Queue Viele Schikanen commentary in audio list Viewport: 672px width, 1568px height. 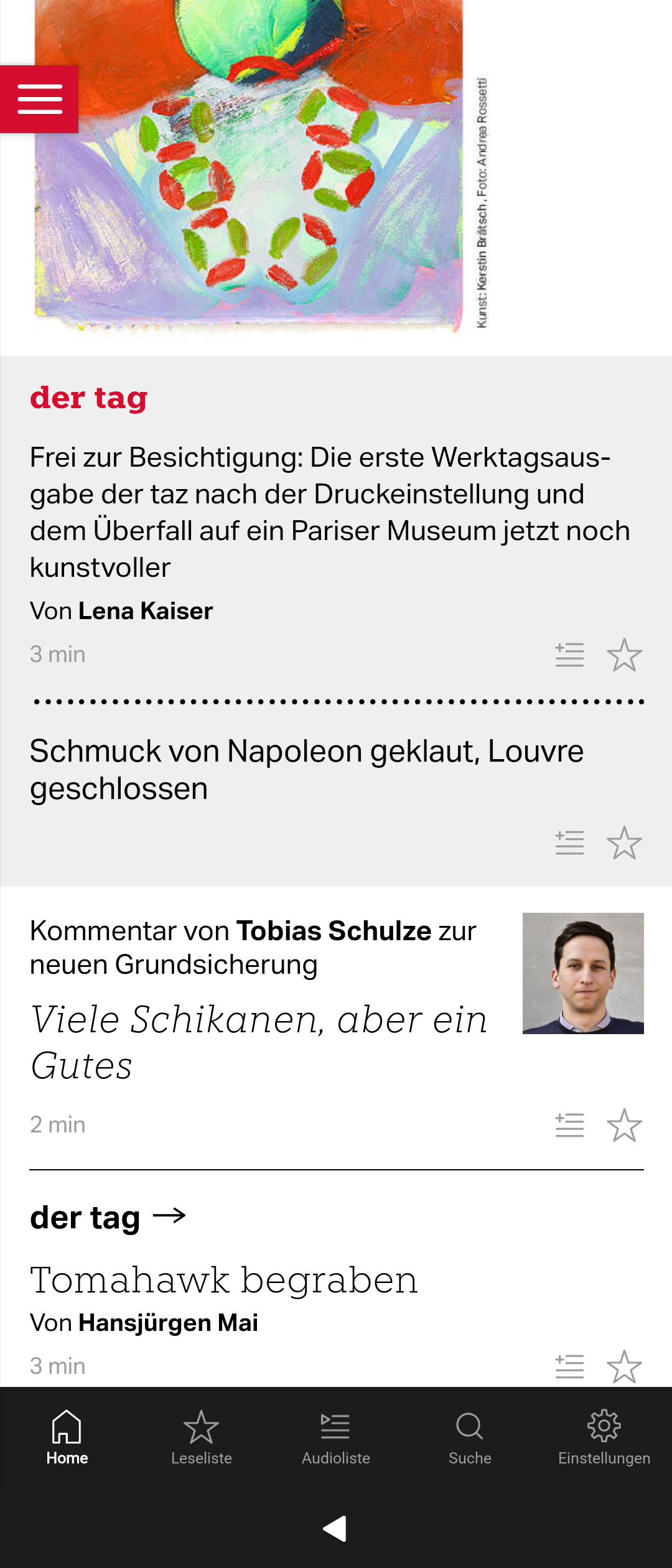569,1125
